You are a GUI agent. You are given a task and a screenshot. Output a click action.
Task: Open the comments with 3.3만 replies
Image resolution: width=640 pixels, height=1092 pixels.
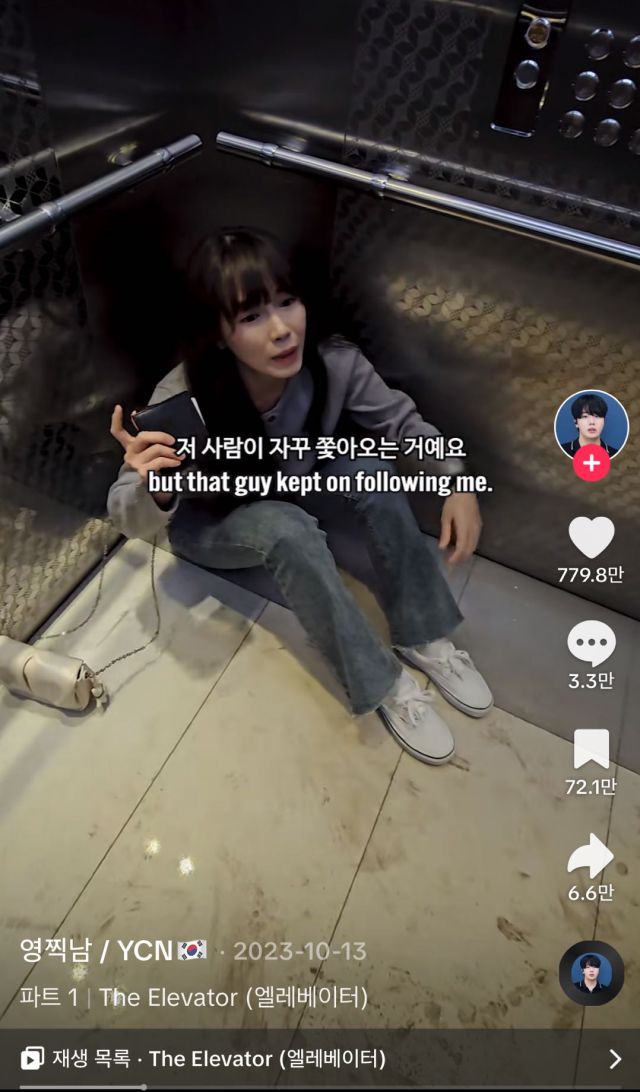click(x=591, y=644)
